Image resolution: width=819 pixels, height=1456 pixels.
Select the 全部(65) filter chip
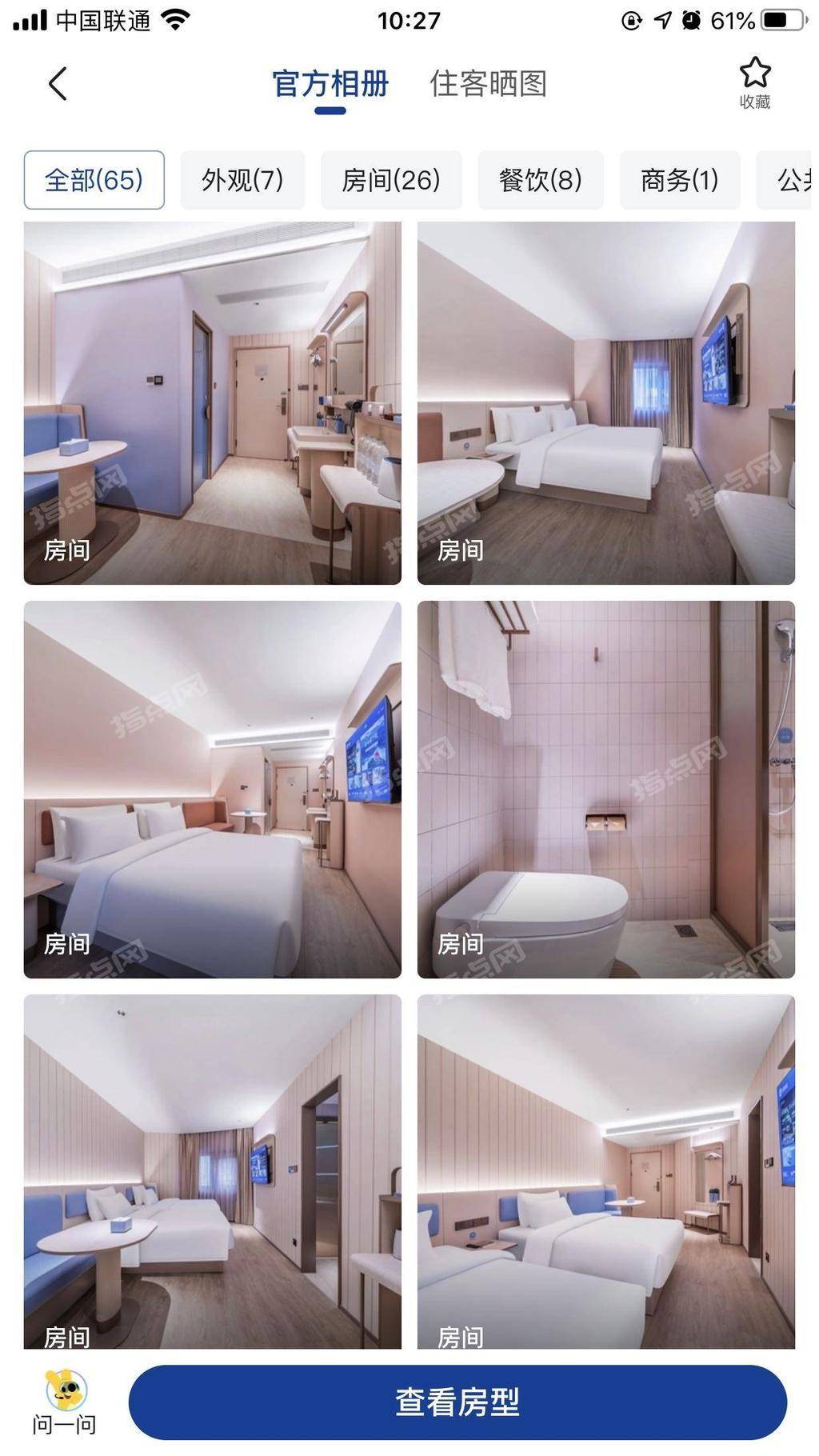tap(94, 180)
